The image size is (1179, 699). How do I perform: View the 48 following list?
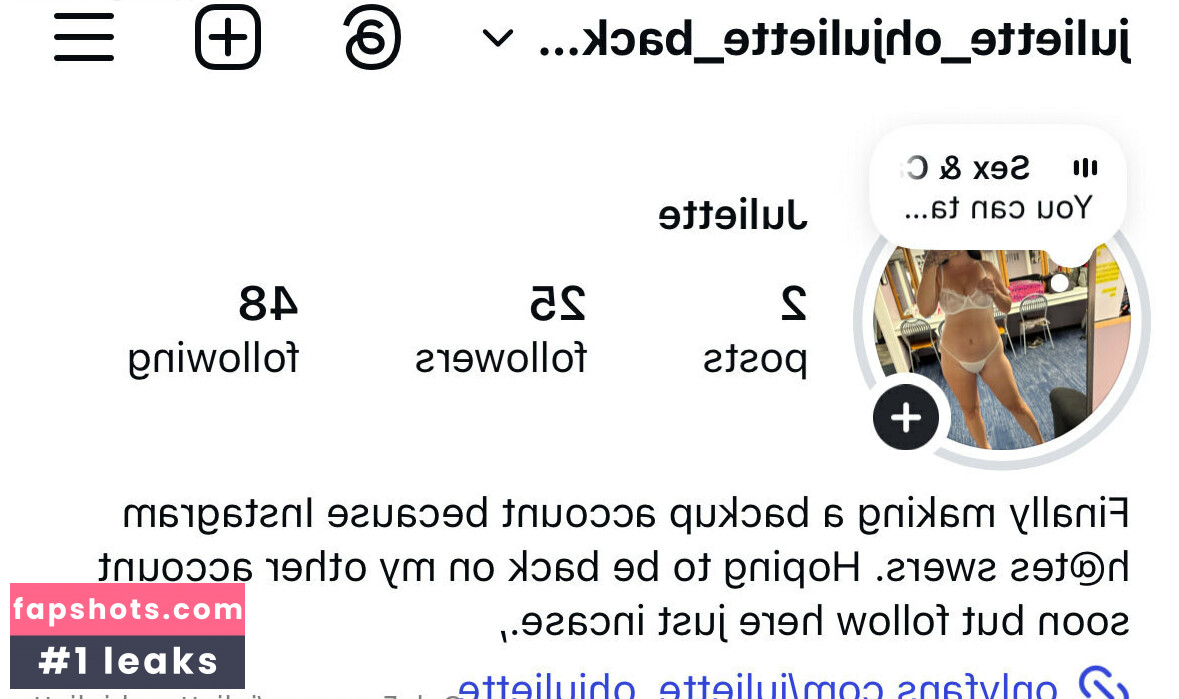click(x=213, y=328)
